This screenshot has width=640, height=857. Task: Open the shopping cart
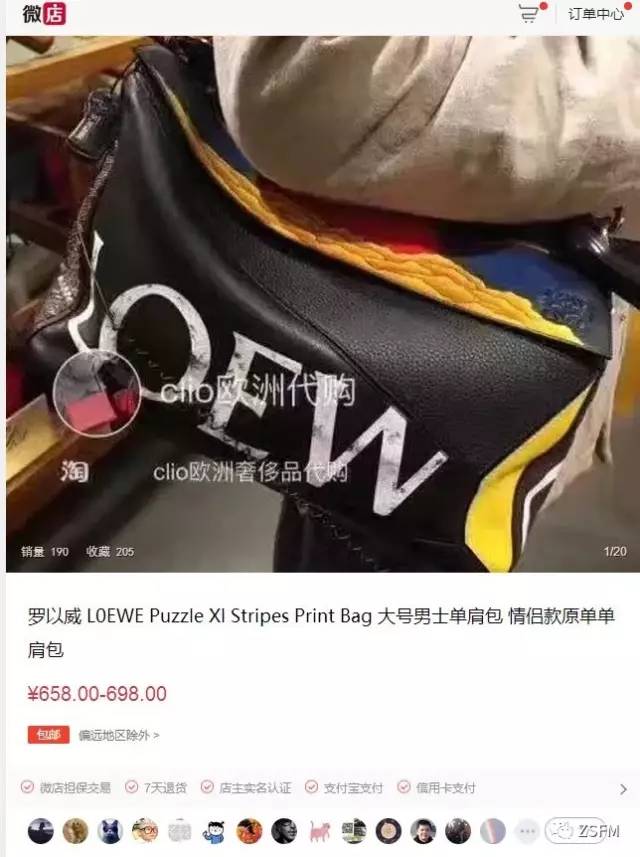tap(528, 14)
